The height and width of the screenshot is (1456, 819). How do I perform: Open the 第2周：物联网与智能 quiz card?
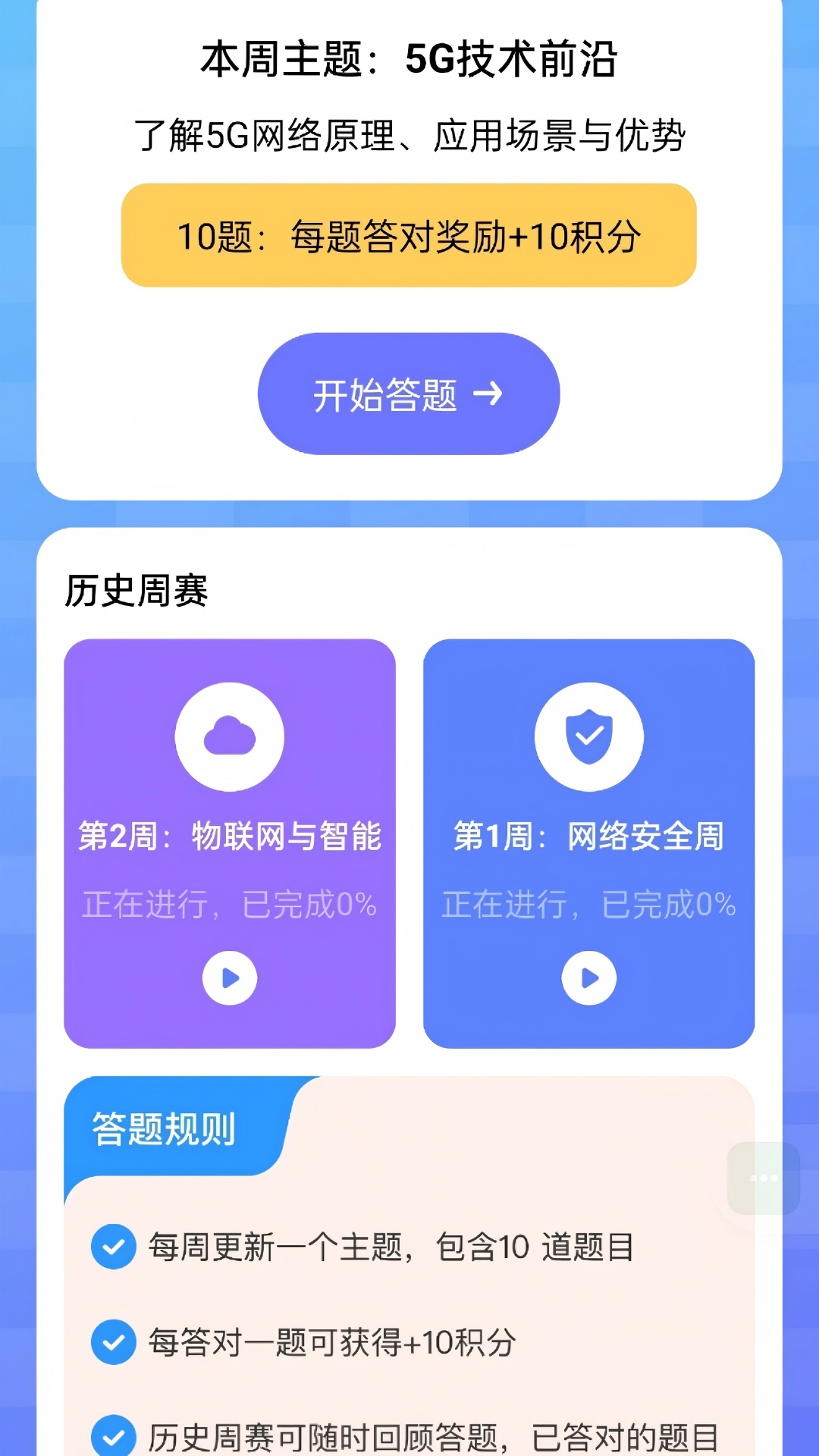(231, 842)
